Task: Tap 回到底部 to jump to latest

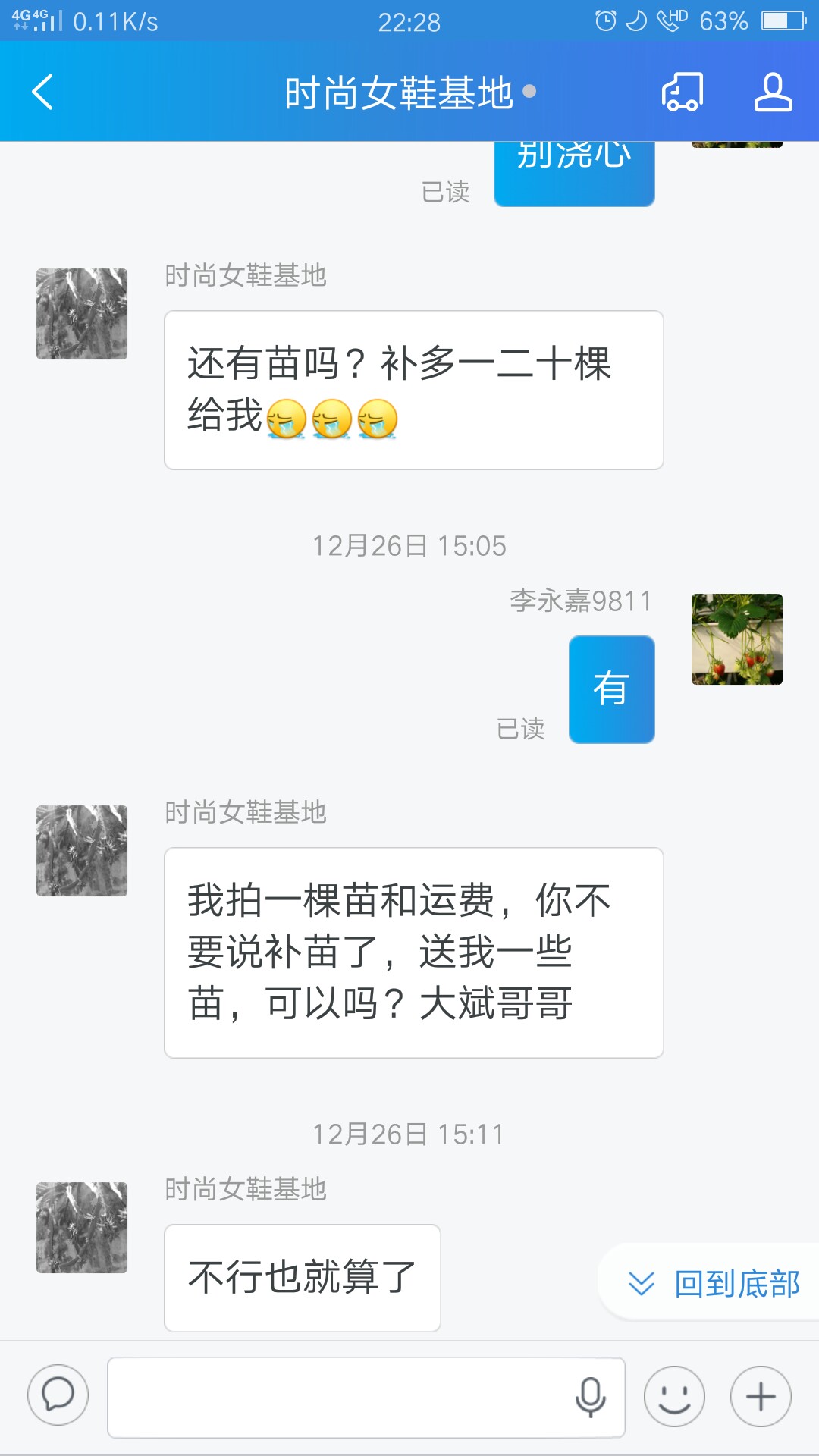Action: pos(713,1284)
